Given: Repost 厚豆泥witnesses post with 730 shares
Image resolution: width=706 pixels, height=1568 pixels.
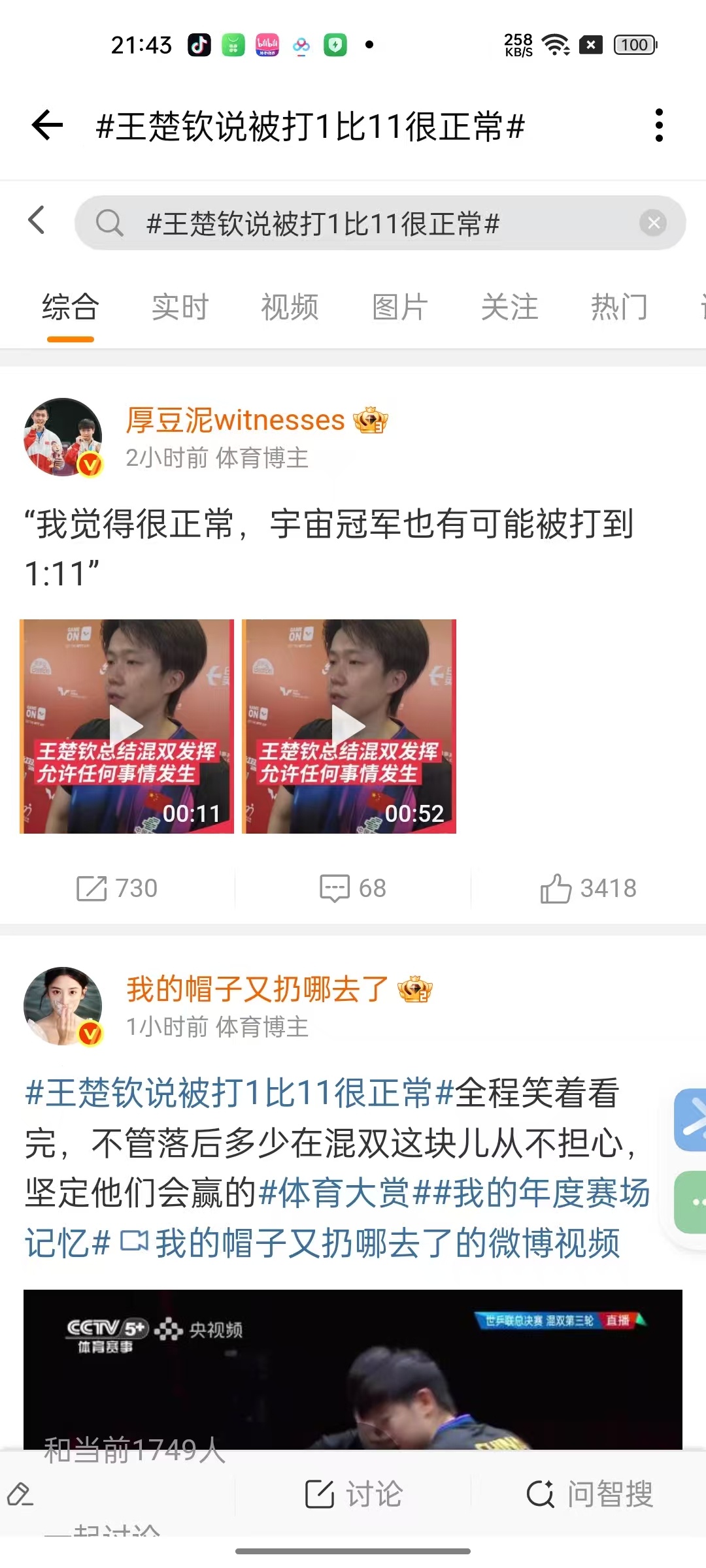Looking at the screenshot, I should pyautogui.click(x=118, y=889).
